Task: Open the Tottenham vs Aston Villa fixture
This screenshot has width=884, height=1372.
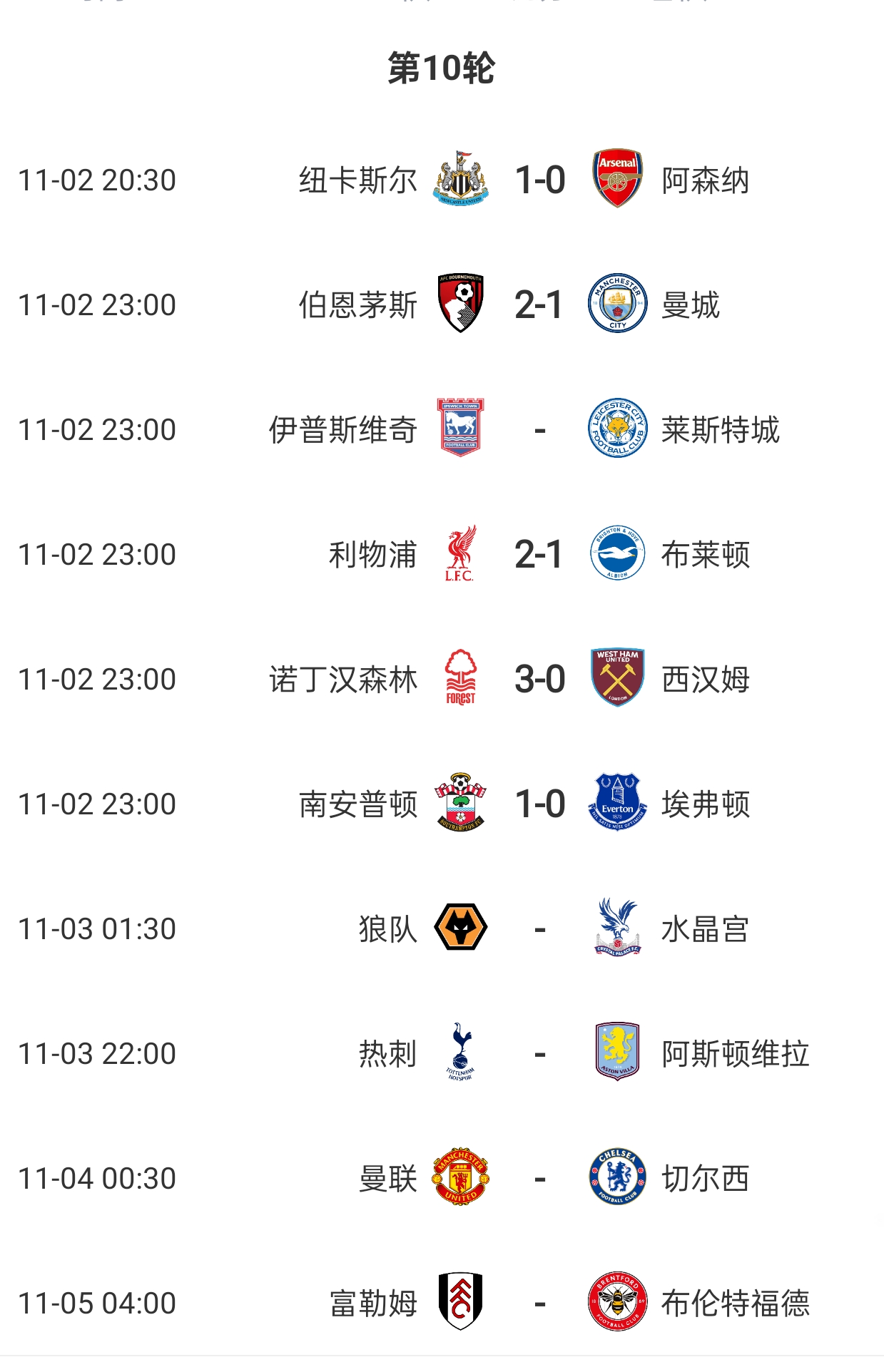Action: 539,1053
